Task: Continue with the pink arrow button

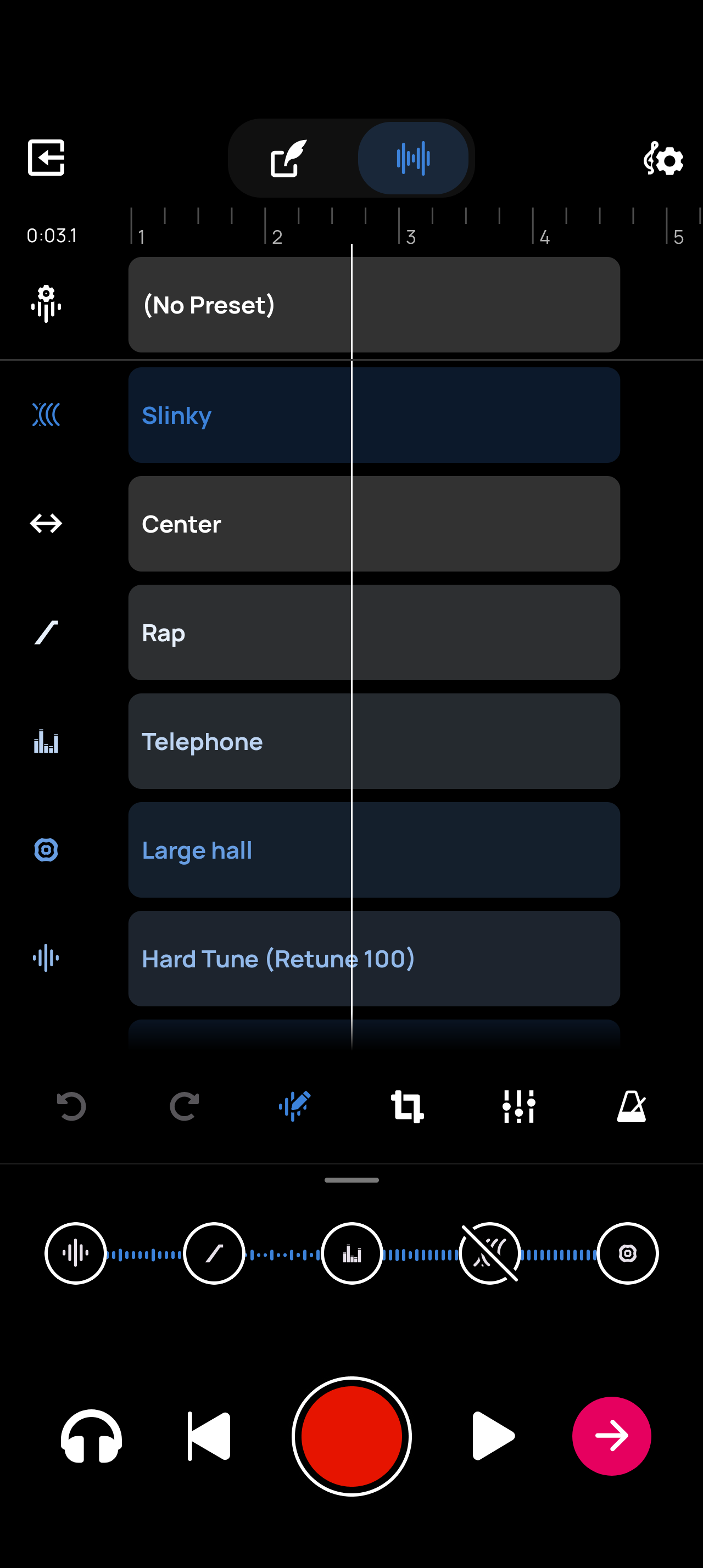Action: (611, 1436)
